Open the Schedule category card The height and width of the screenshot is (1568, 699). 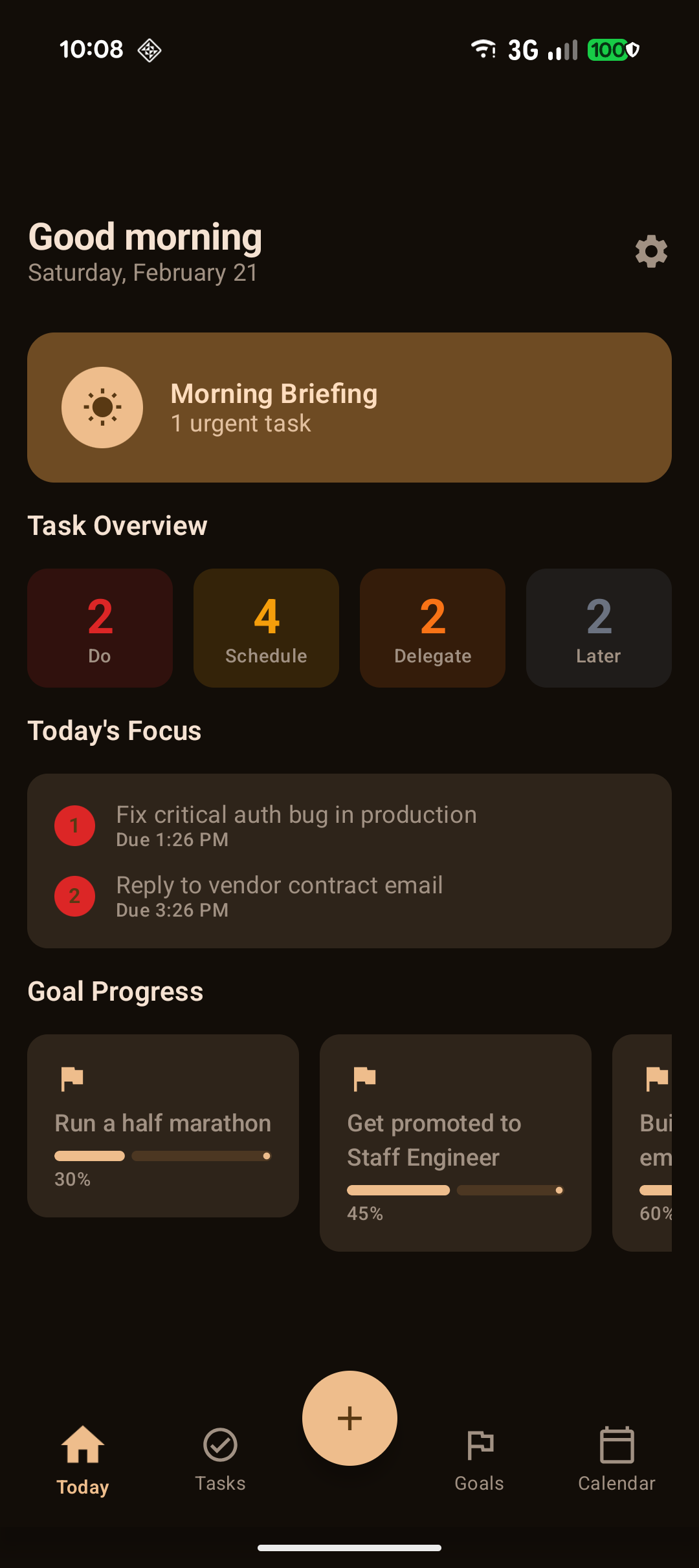point(265,627)
